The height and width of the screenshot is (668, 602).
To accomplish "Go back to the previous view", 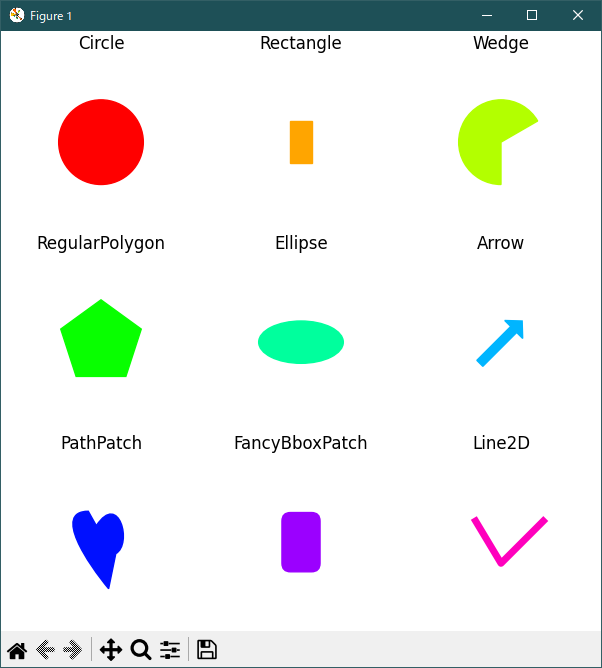I will coord(45,650).
